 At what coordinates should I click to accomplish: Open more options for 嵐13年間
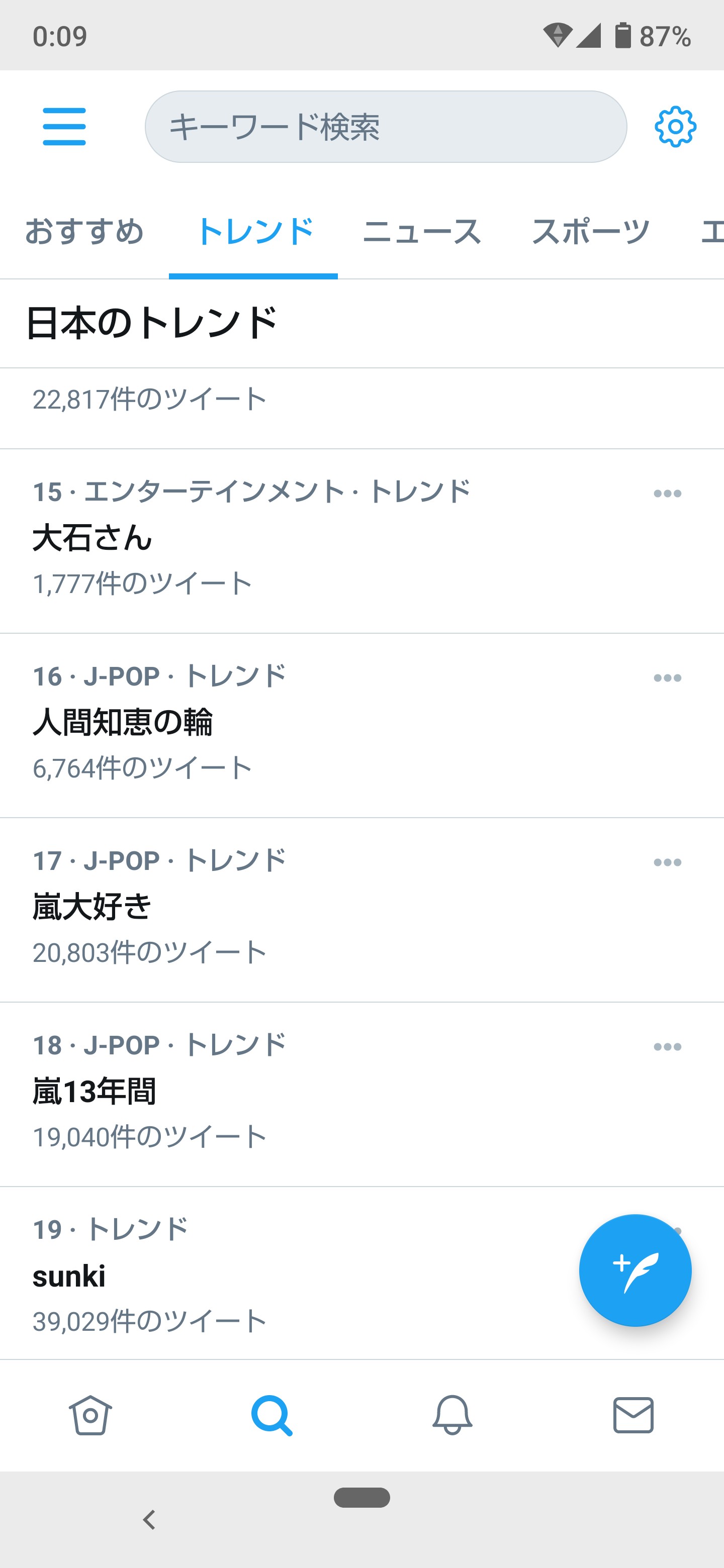(x=667, y=1046)
